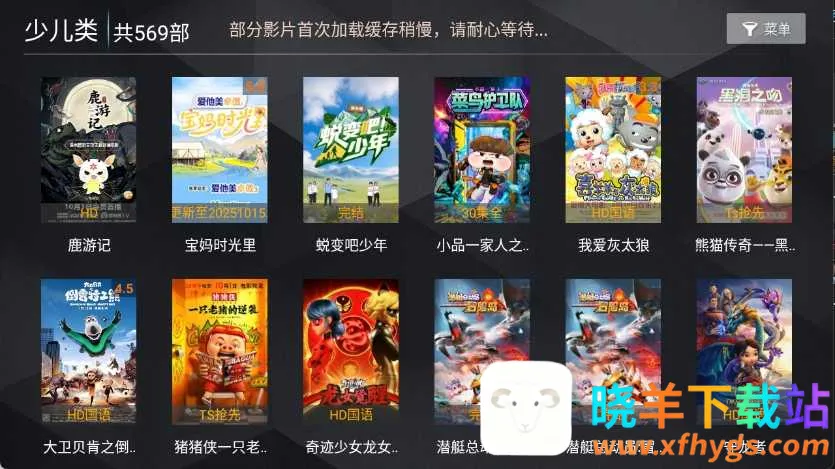Open the 菜单 filter menu button
The height and width of the screenshot is (469, 835).
(765, 29)
